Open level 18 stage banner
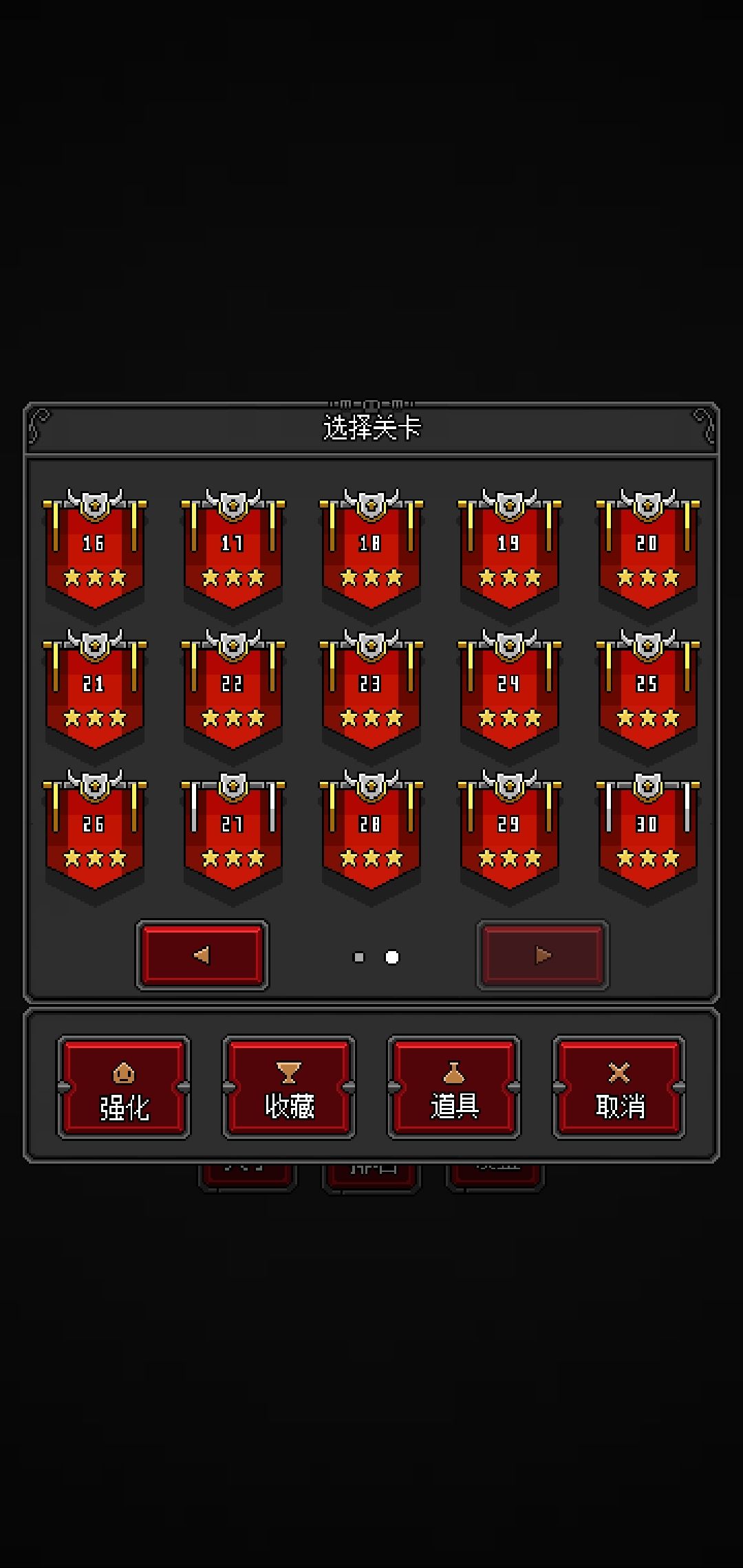Image resolution: width=743 pixels, height=1568 pixels. pos(370,550)
